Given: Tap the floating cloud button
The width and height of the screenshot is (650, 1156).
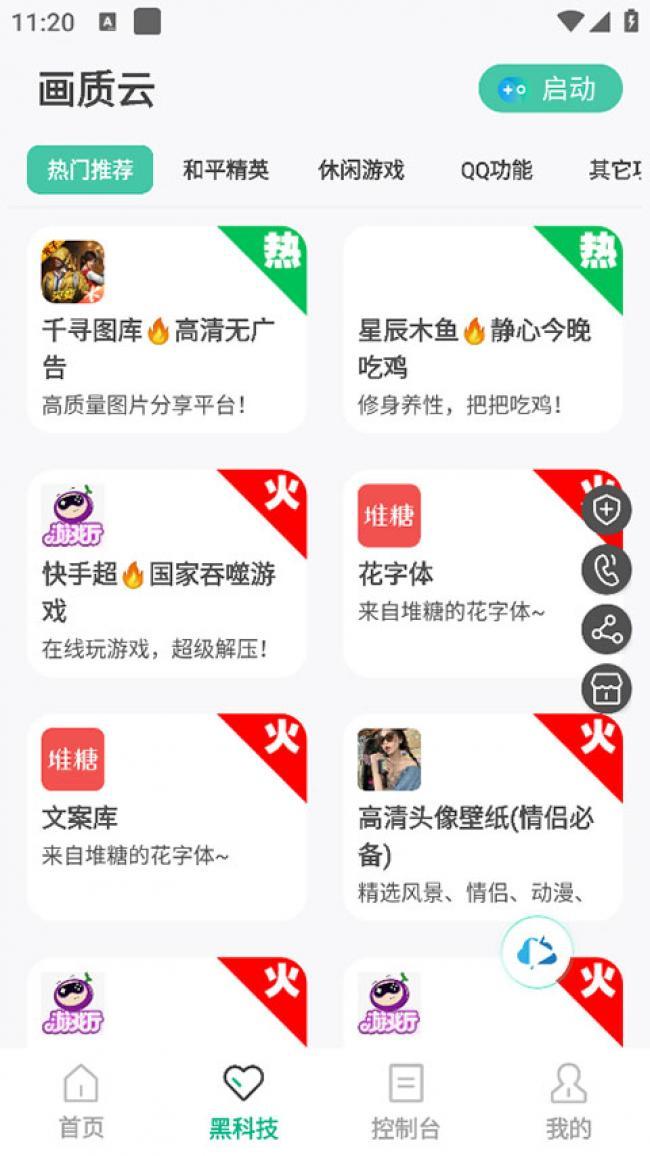Looking at the screenshot, I should [537, 952].
